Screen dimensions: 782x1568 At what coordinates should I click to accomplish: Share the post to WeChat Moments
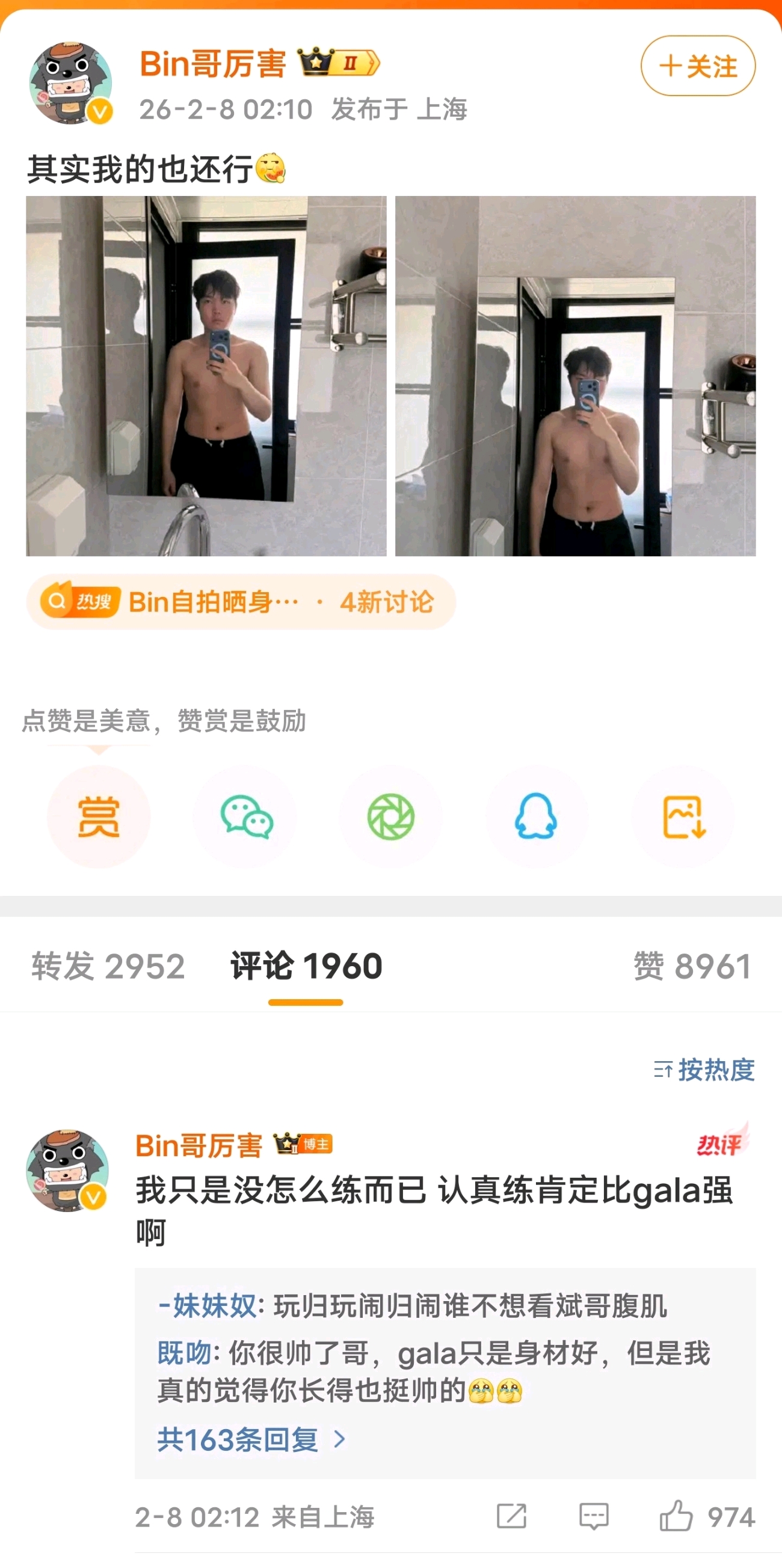click(x=391, y=817)
